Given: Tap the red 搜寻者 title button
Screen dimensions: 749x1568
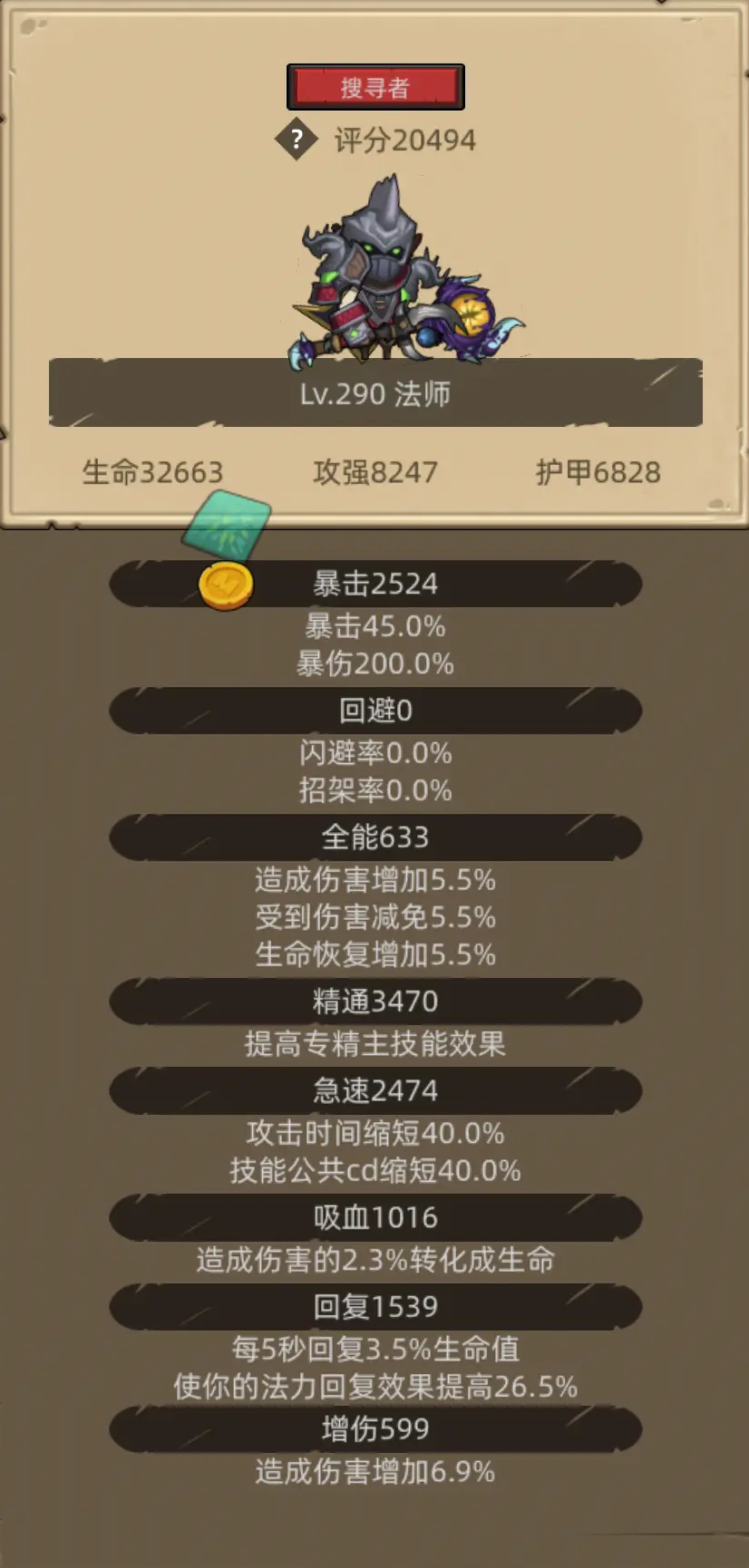Looking at the screenshot, I should pyautogui.click(x=375, y=87).
